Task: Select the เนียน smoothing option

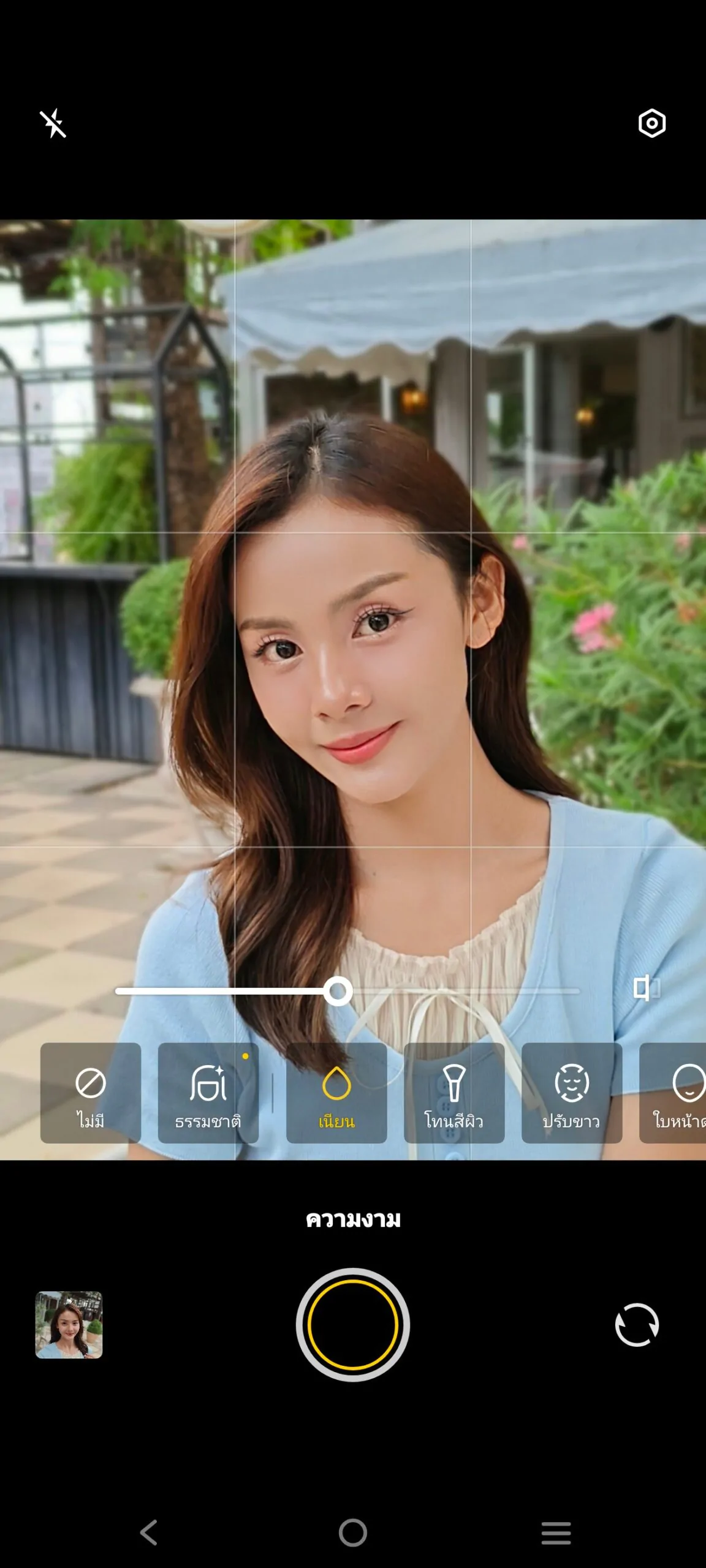Action: pos(336,1093)
